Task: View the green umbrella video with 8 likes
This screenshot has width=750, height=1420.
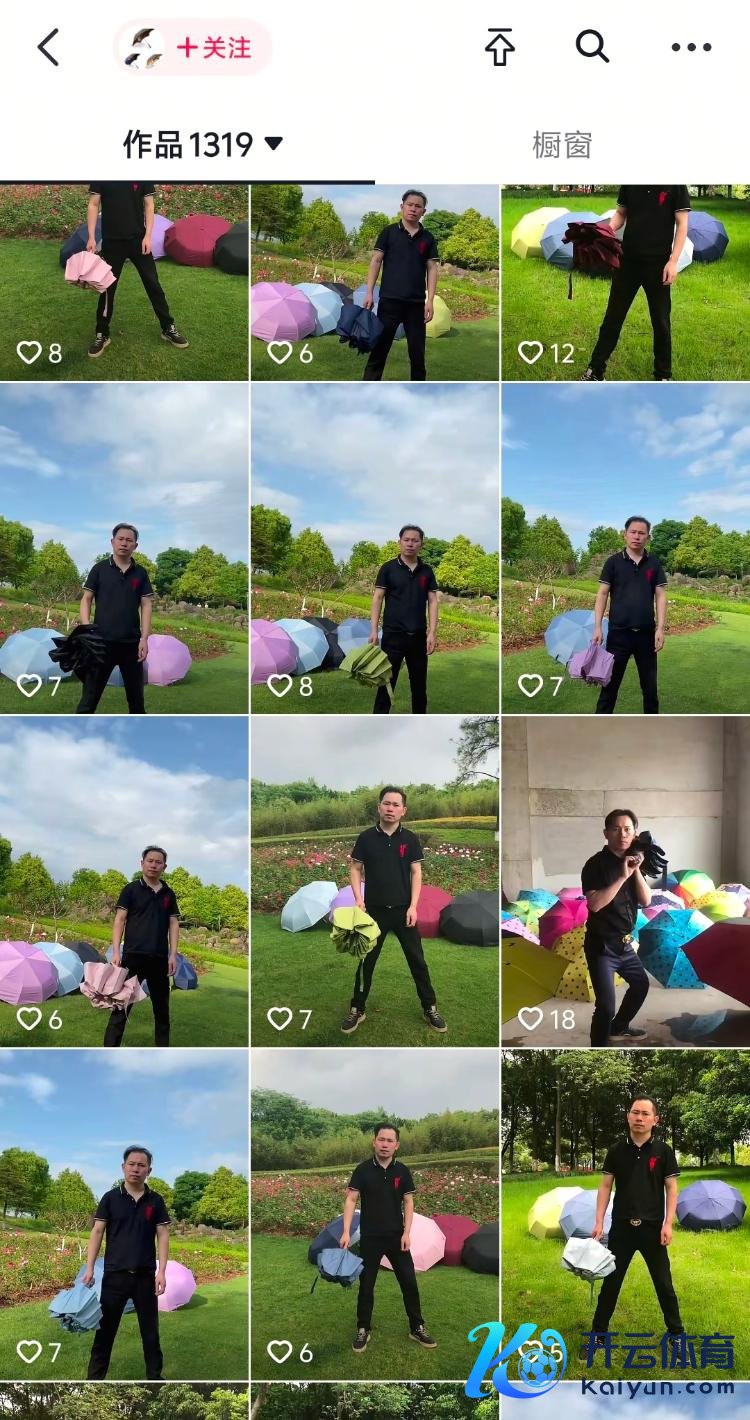Action: tap(375, 548)
